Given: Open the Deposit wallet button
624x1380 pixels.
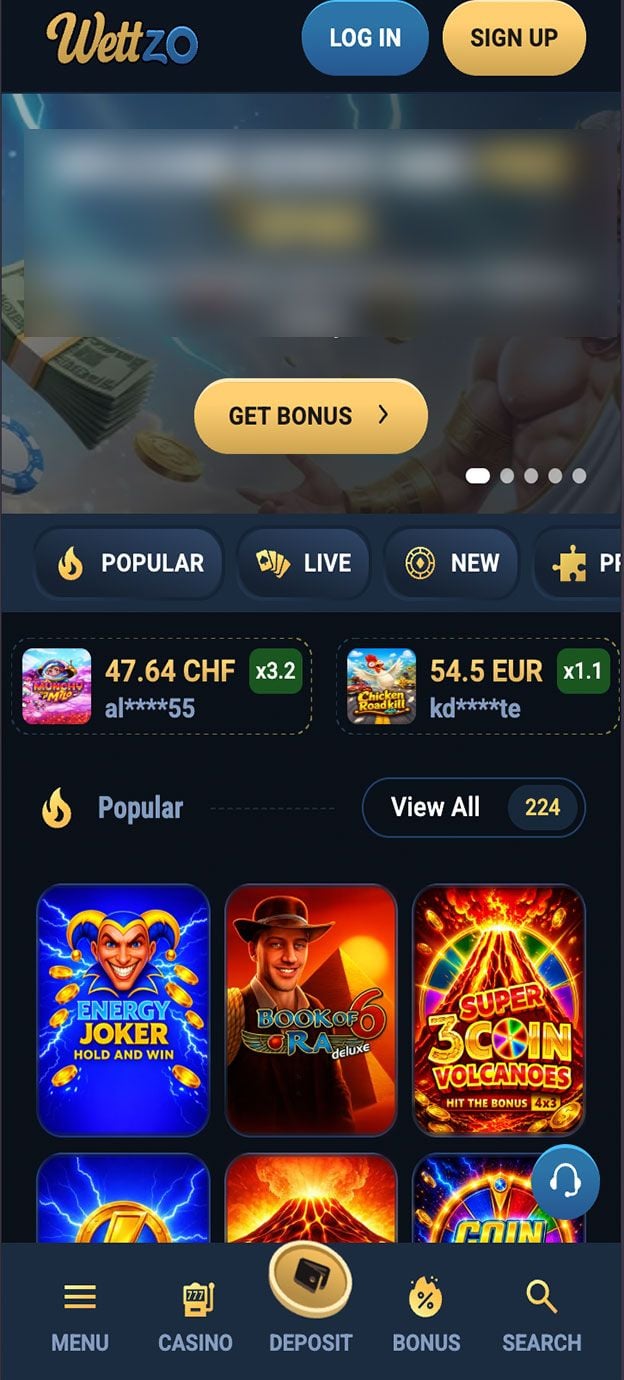Looking at the screenshot, I should point(311,1299).
